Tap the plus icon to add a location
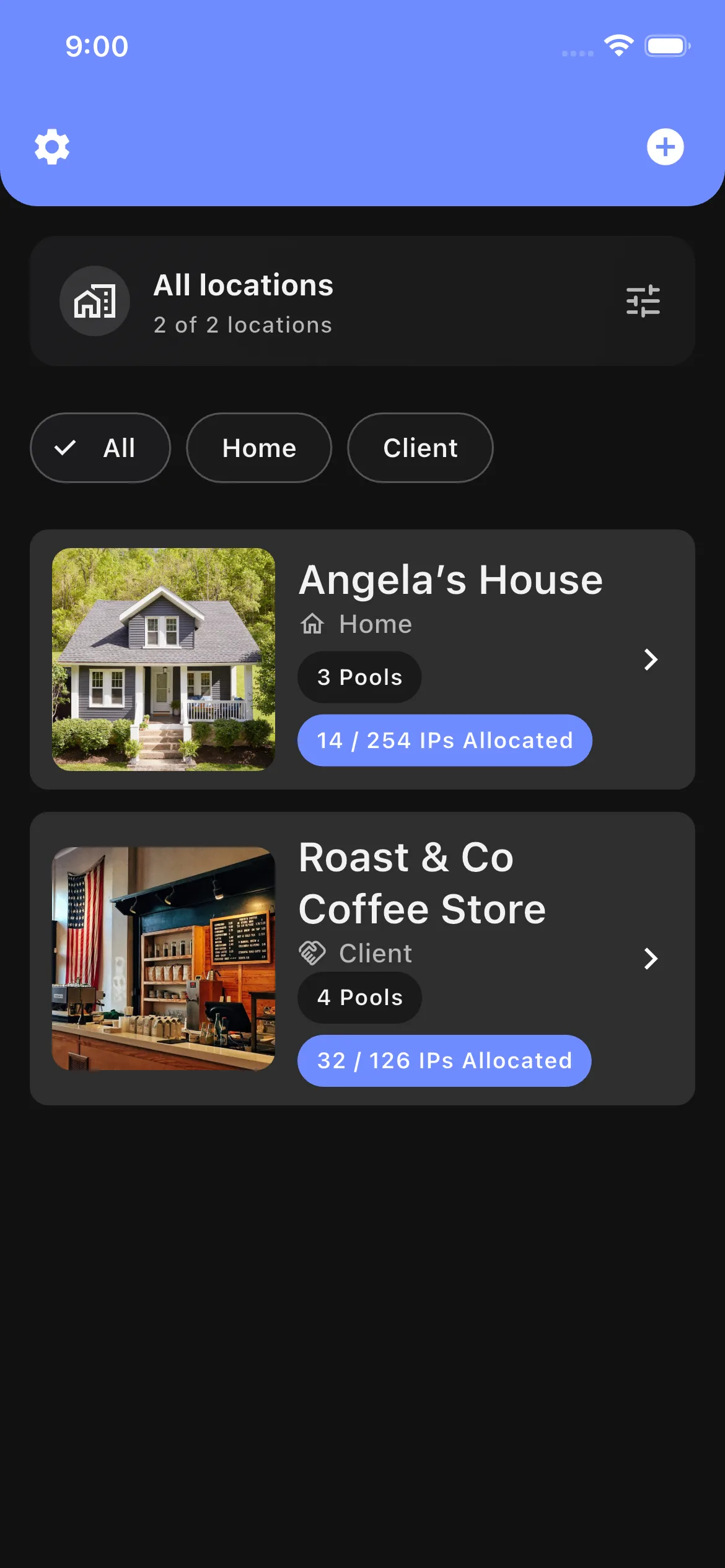The width and height of the screenshot is (725, 1568). (x=666, y=146)
